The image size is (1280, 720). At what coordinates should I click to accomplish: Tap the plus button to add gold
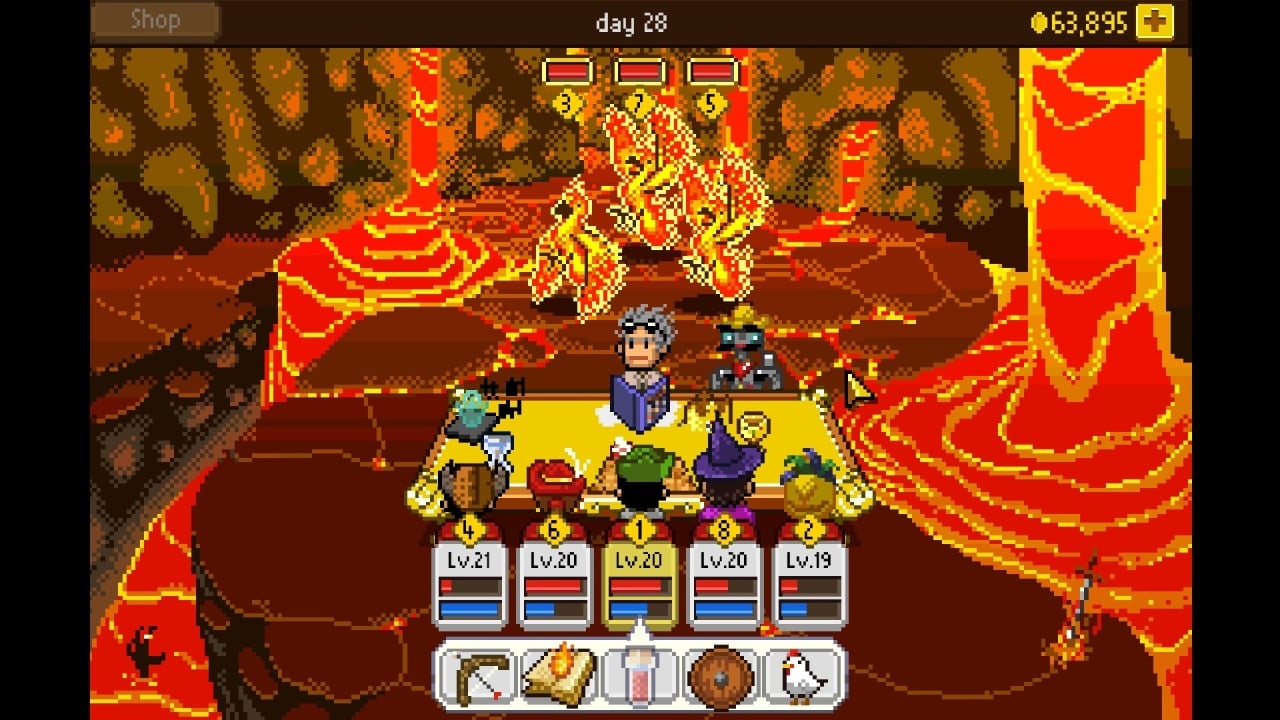1154,22
